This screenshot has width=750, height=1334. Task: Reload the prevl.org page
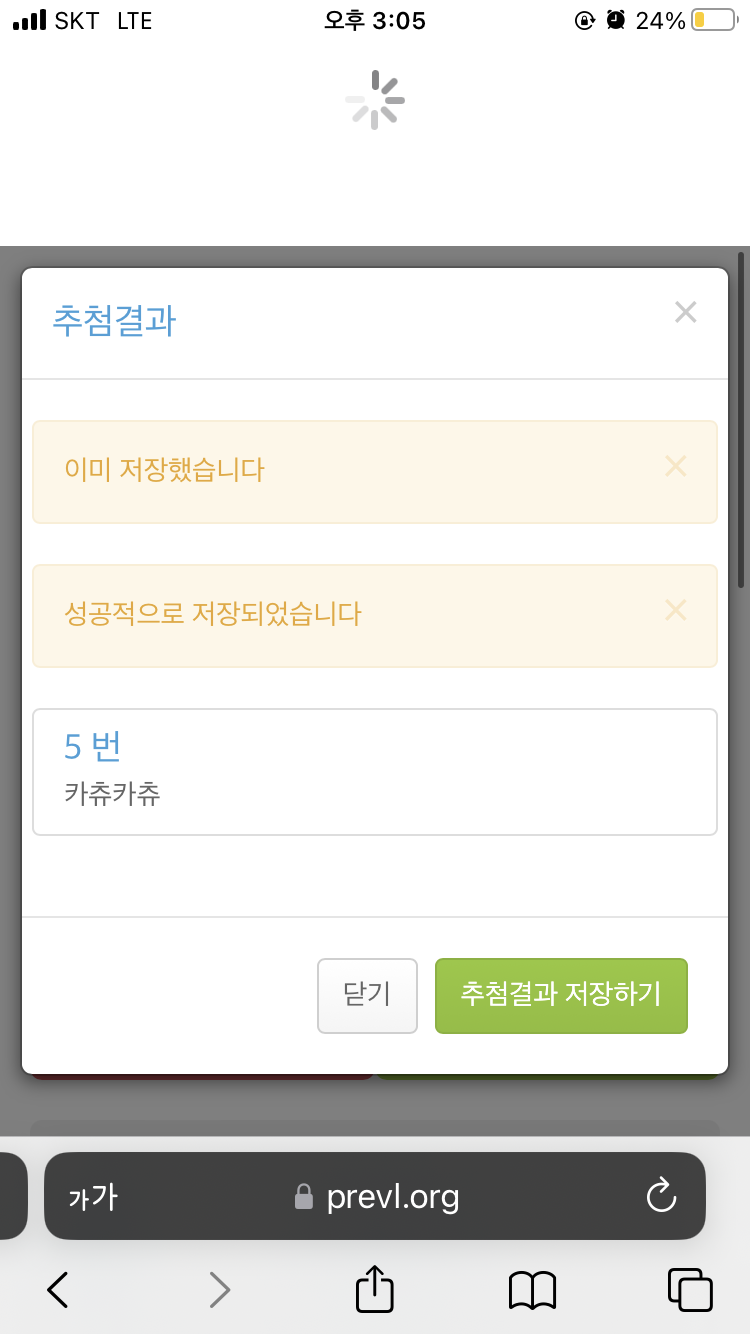click(661, 1196)
